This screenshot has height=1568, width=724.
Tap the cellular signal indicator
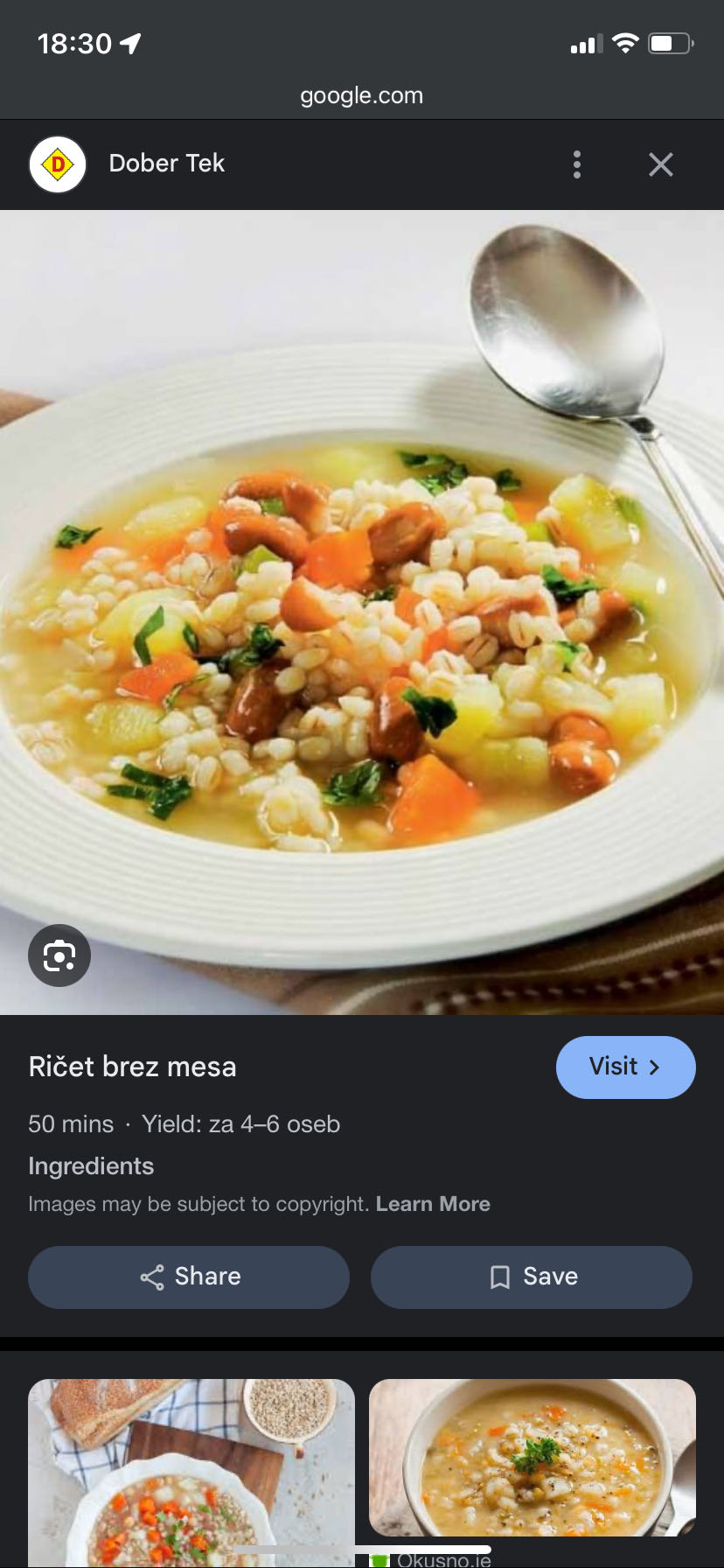586,44
